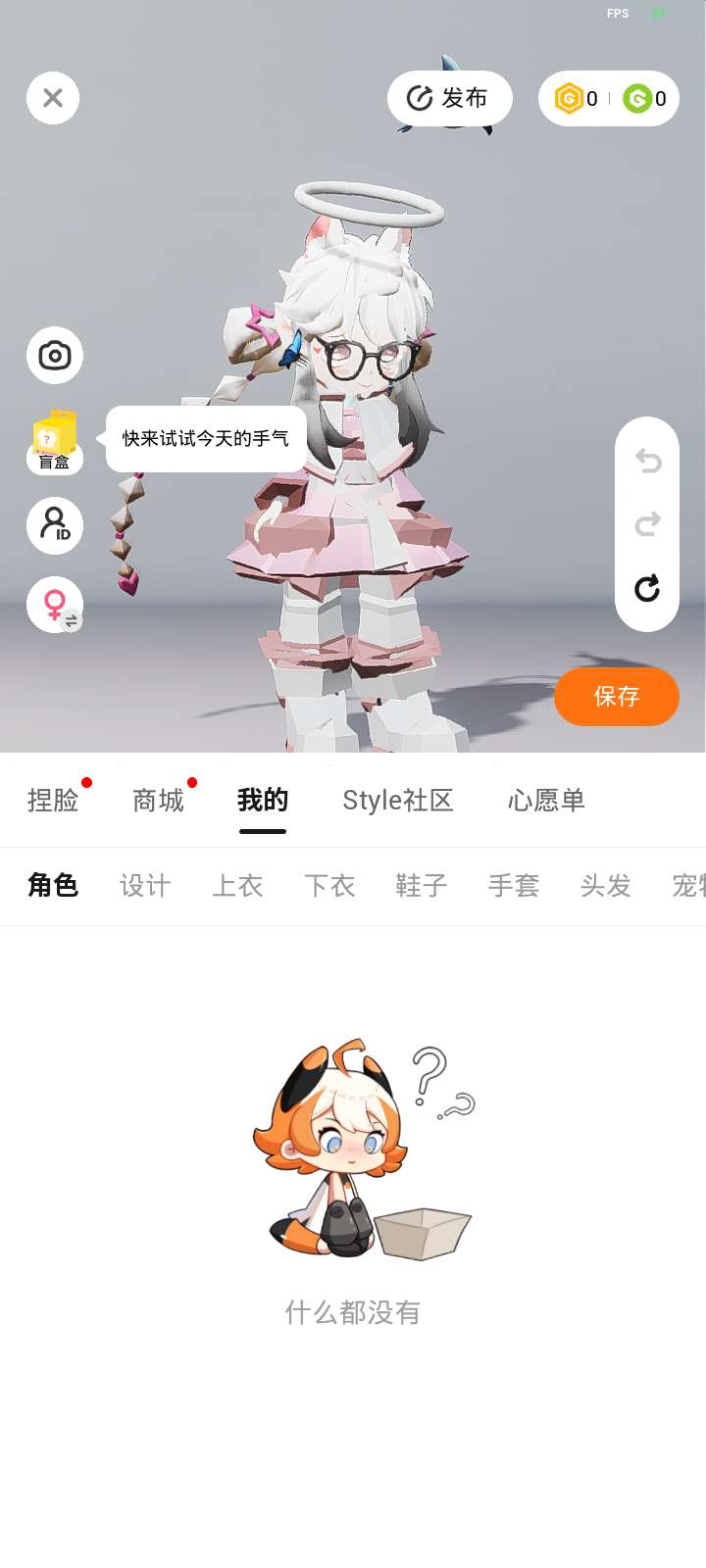Reset the avatar with the refresh icon
Image resolution: width=706 pixels, height=1568 pixels.
[647, 588]
